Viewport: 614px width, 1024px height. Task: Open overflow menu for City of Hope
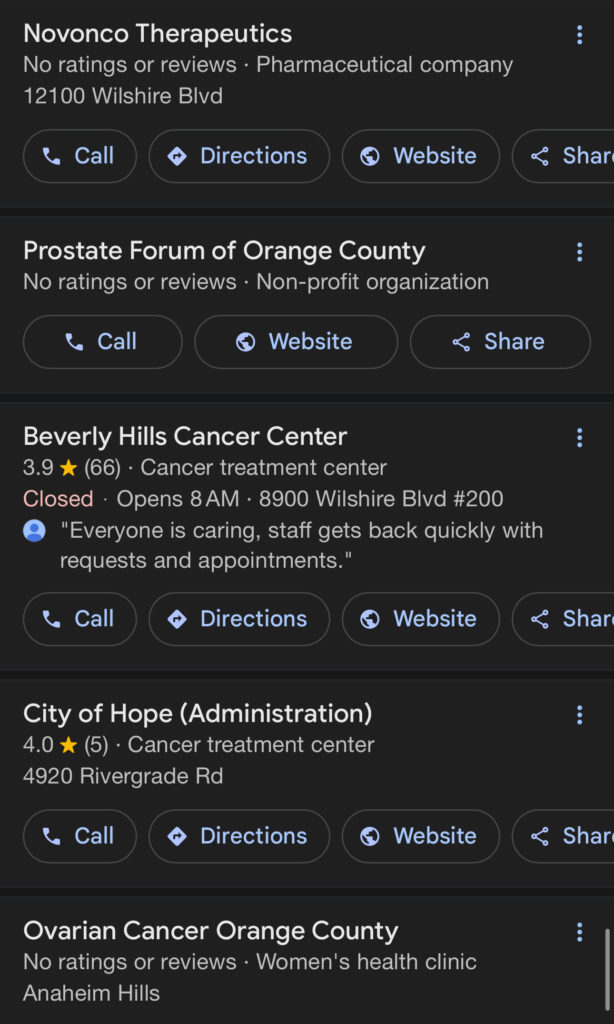coord(579,715)
